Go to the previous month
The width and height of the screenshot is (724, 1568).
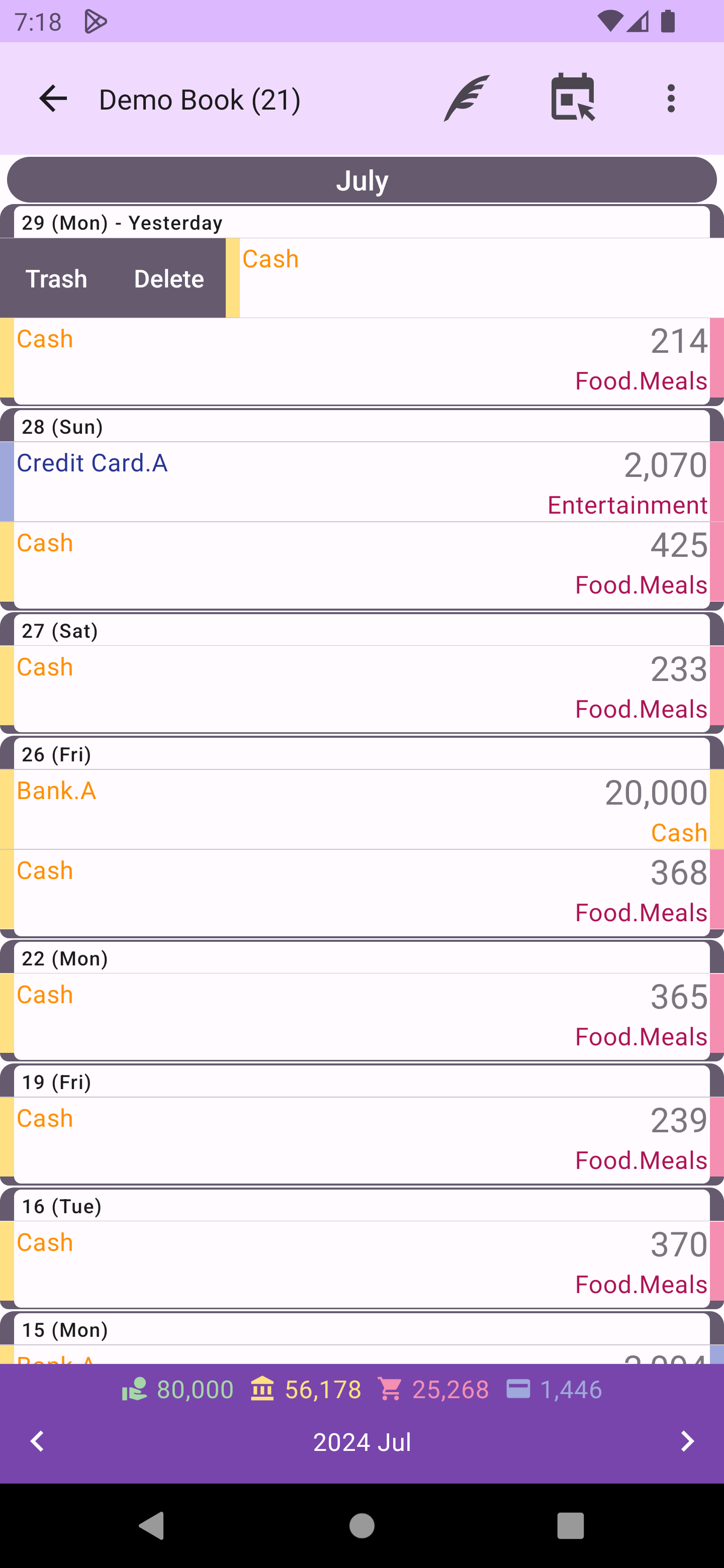pos(38,1441)
